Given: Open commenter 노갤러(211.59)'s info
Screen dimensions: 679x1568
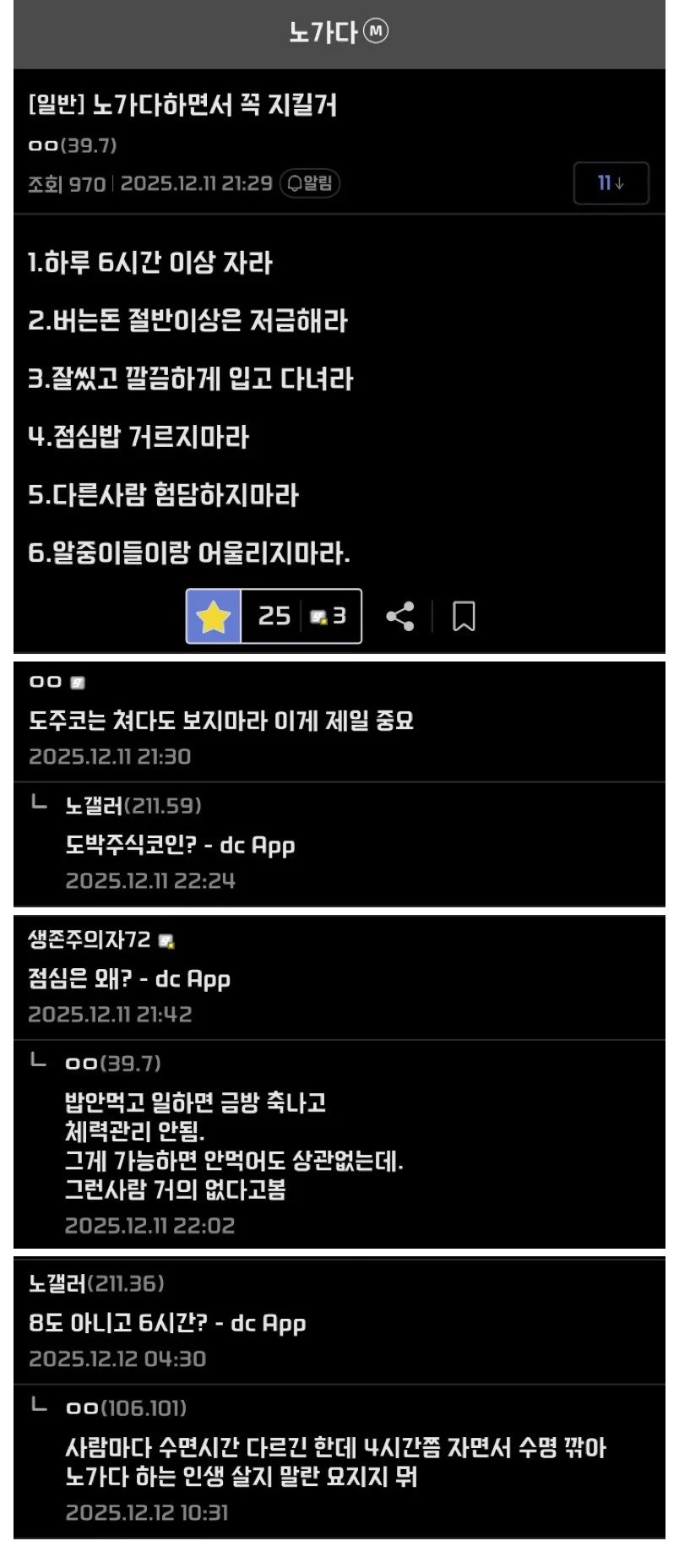Looking at the screenshot, I should [133, 806].
